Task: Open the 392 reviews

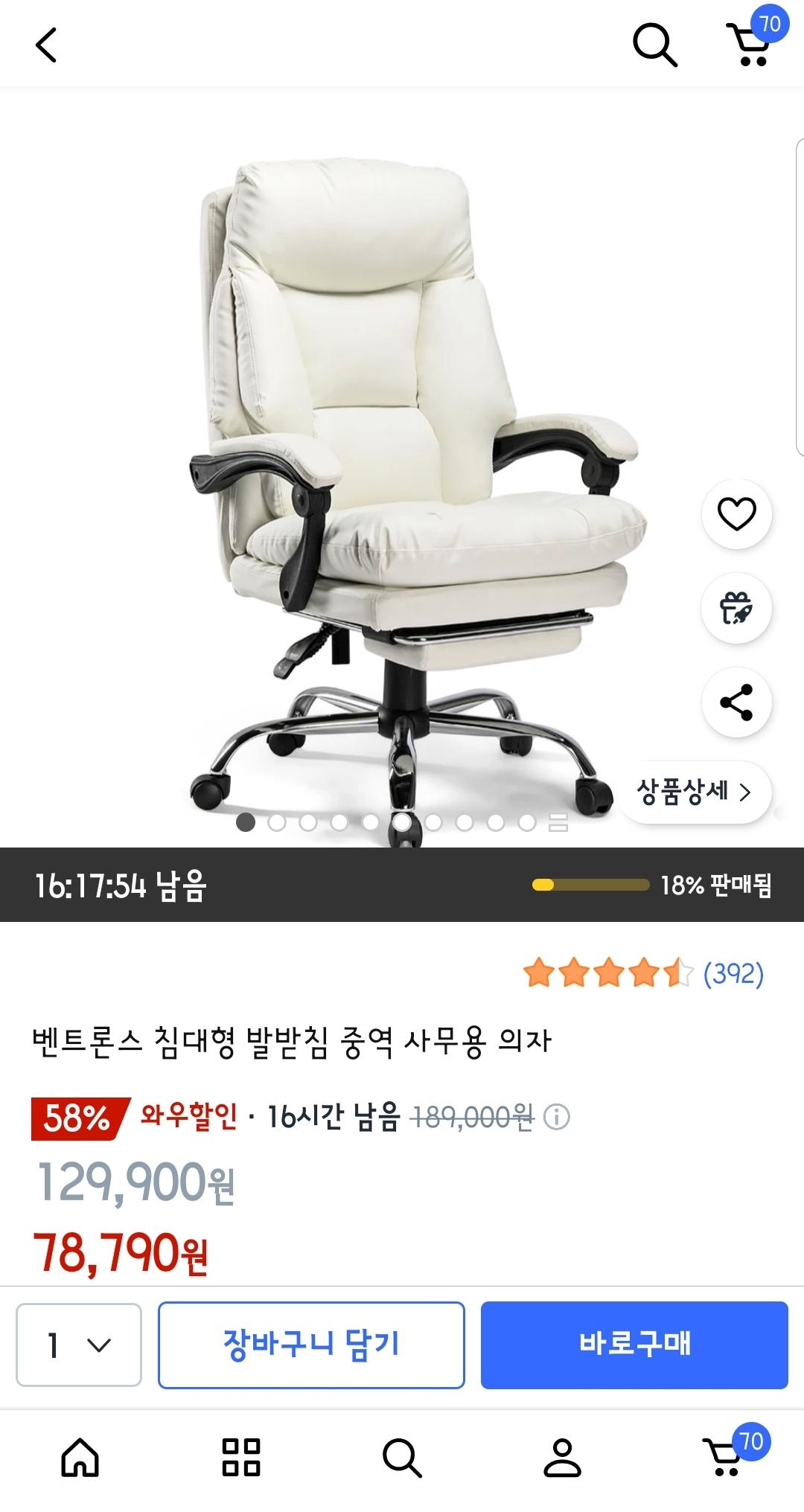Action: click(733, 973)
